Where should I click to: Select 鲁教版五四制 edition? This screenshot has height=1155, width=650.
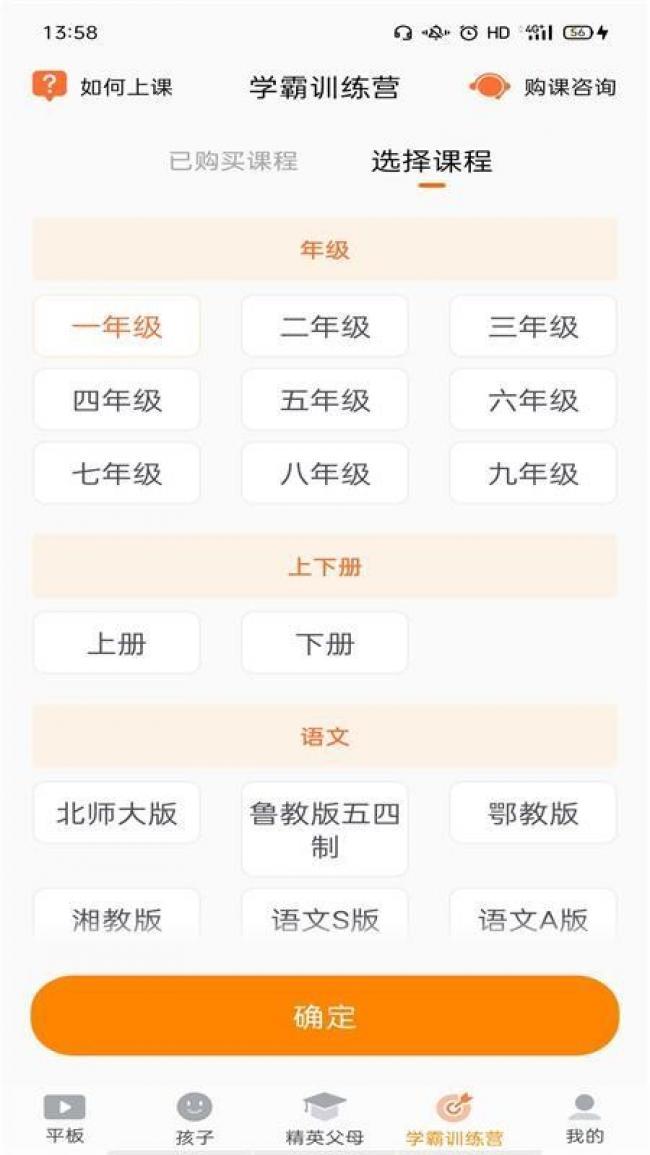pos(325,829)
